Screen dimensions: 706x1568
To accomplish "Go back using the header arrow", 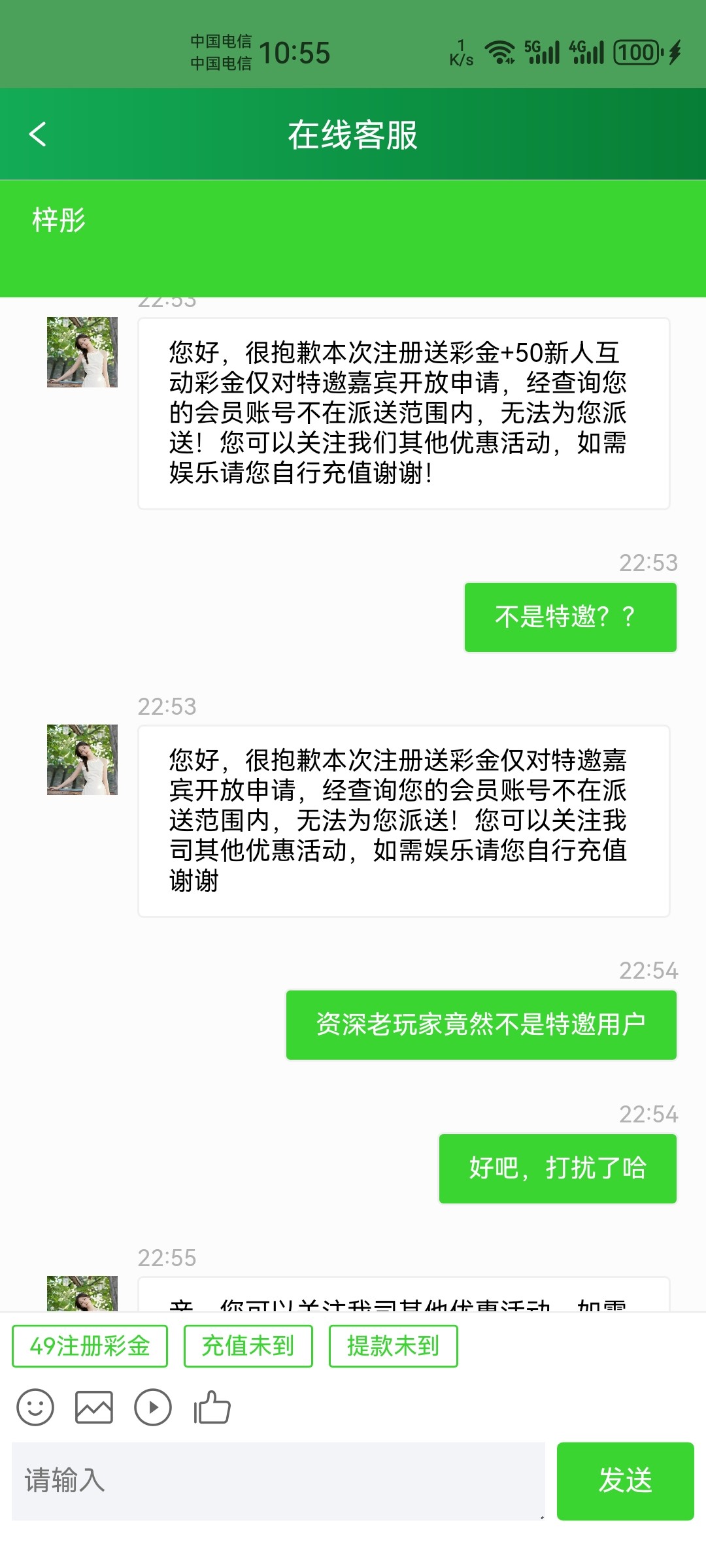I will (38, 135).
